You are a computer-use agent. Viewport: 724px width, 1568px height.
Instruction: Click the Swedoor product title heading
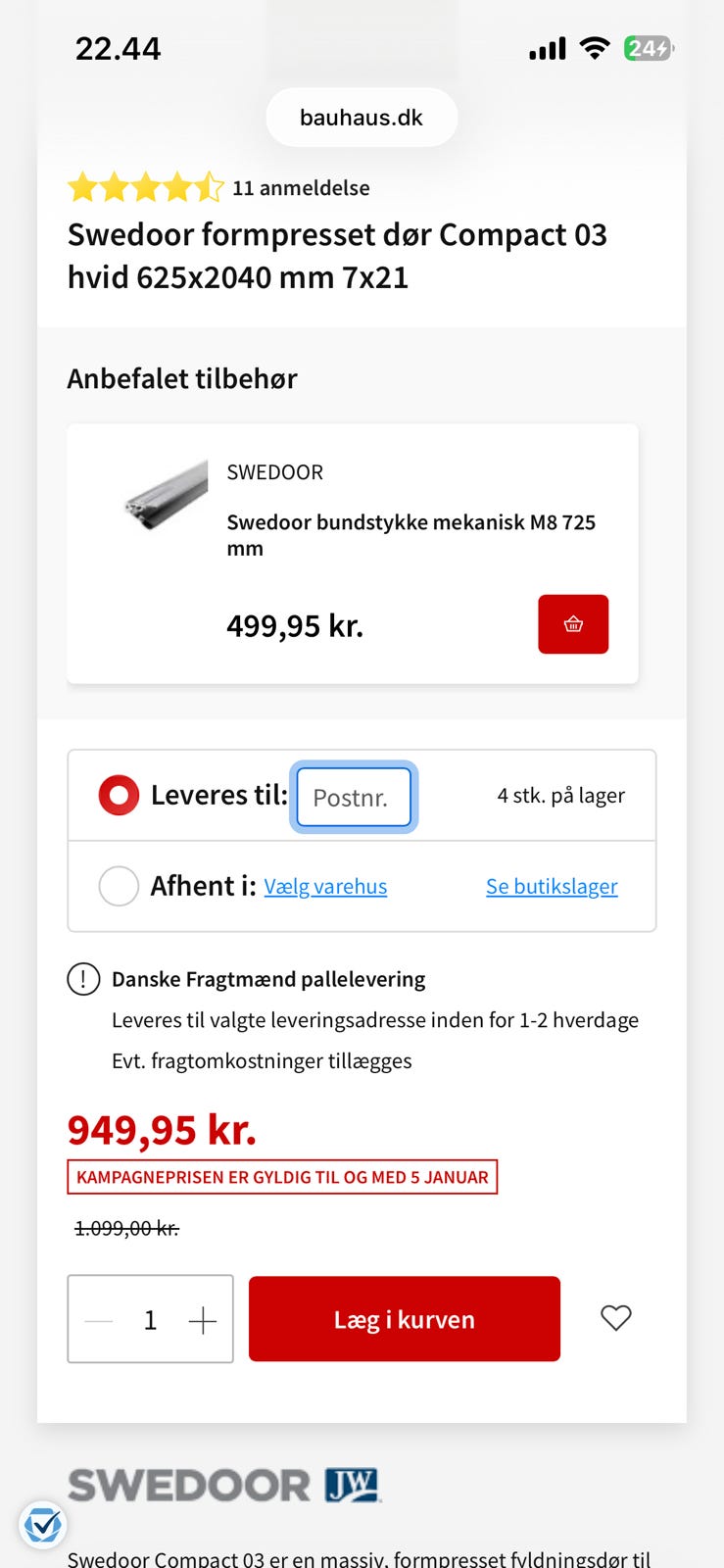pyautogui.click(x=338, y=256)
